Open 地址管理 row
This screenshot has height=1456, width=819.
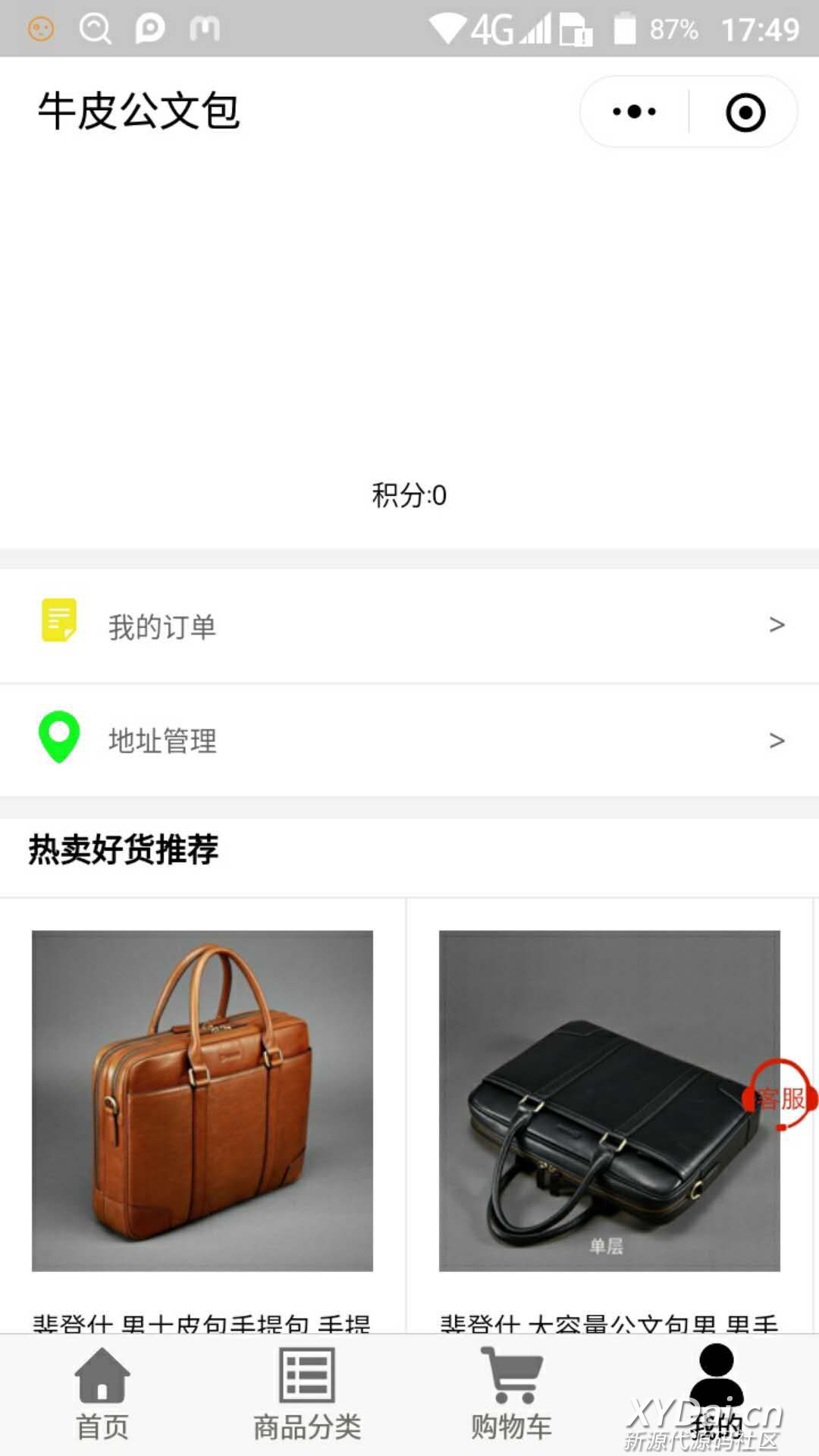tap(409, 740)
